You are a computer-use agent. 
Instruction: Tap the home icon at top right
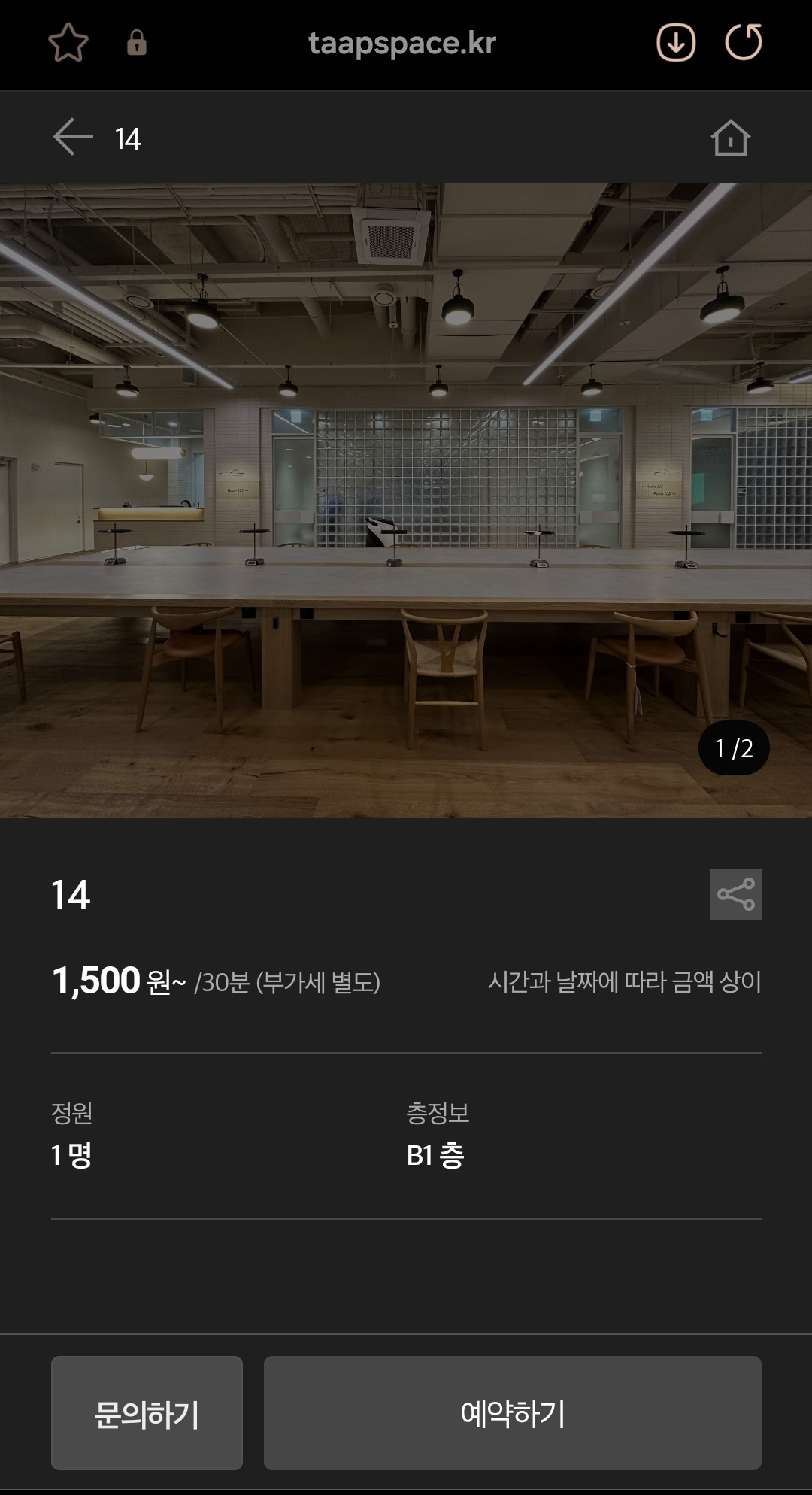click(x=730, y=138)
